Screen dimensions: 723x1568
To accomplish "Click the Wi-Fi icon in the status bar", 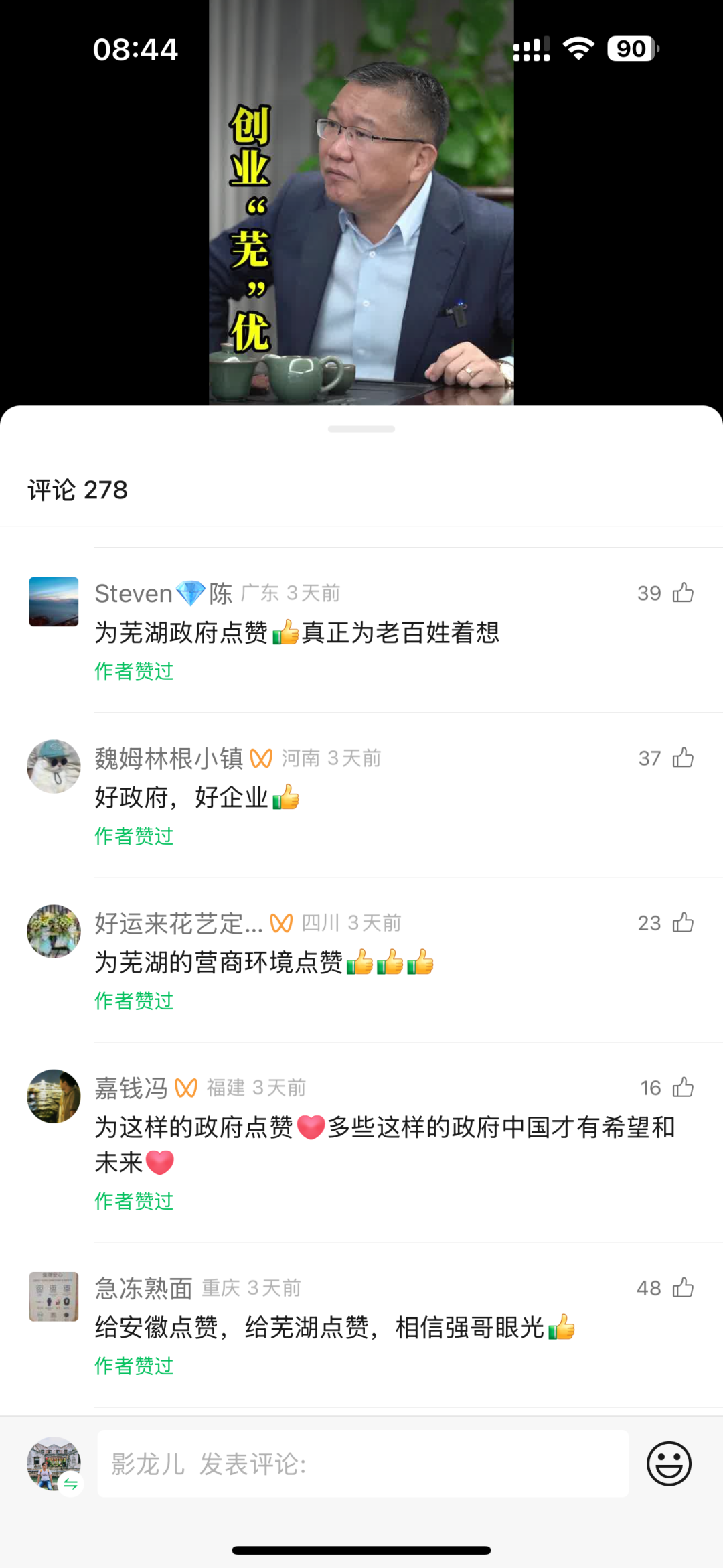I will [x=580, y=48].
